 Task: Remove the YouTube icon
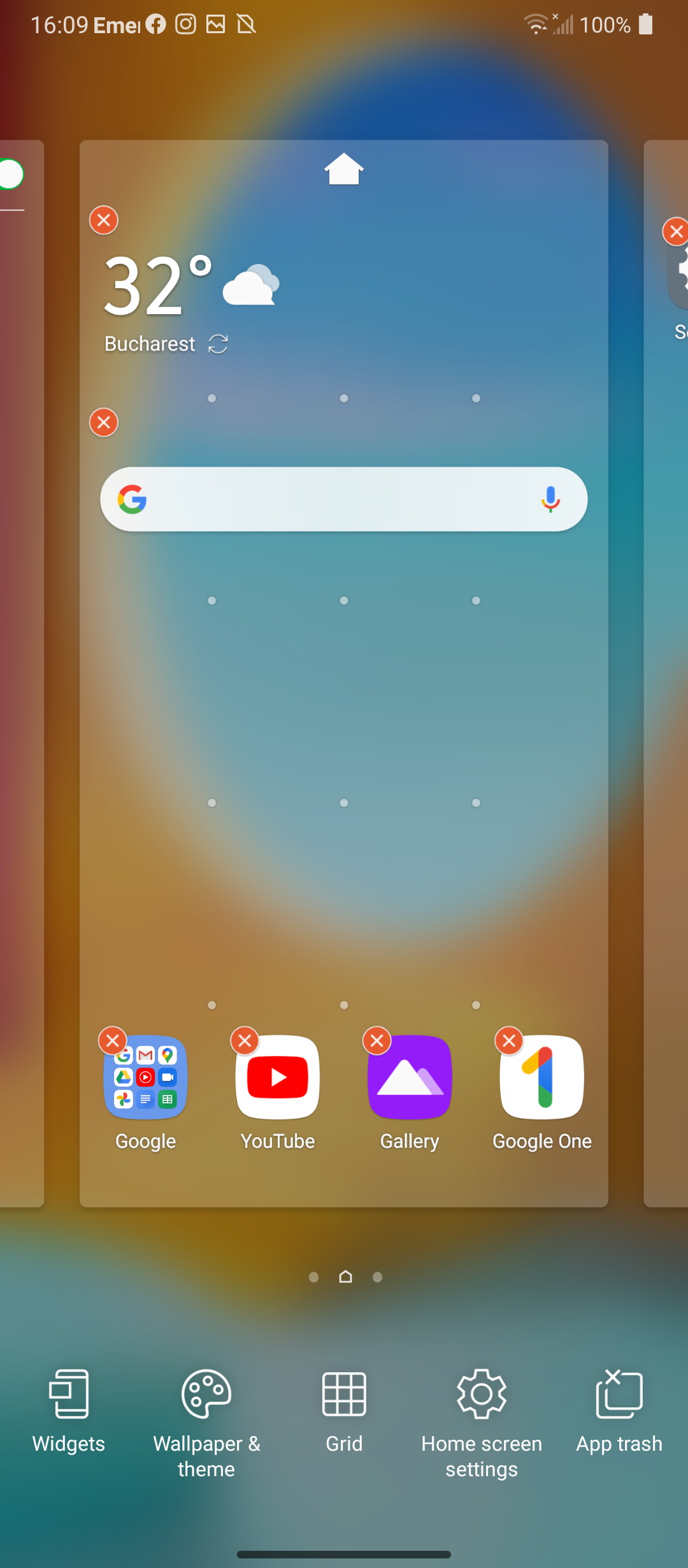(245, 1041)
